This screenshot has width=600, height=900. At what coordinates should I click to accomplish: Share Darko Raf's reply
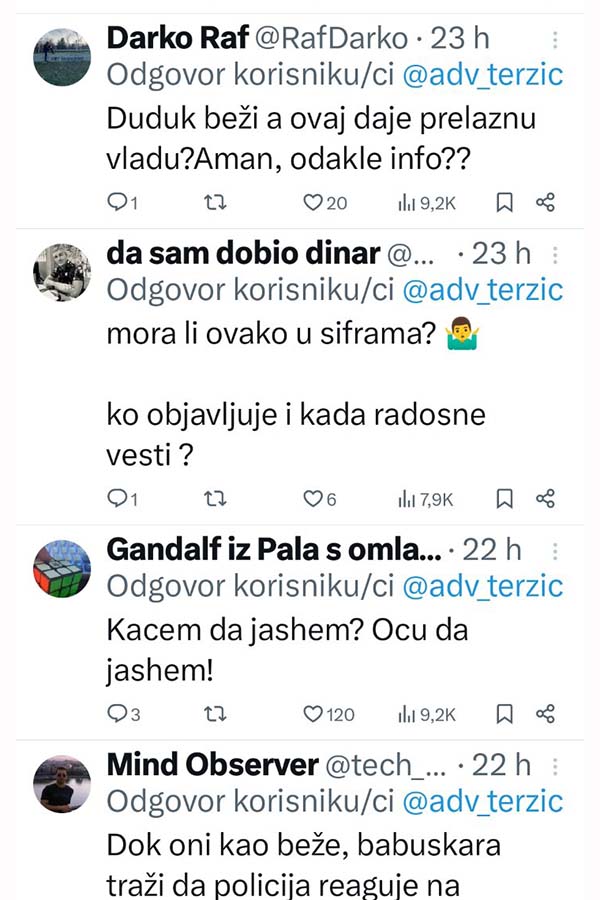pyautogui.click(x=545, y=203)
